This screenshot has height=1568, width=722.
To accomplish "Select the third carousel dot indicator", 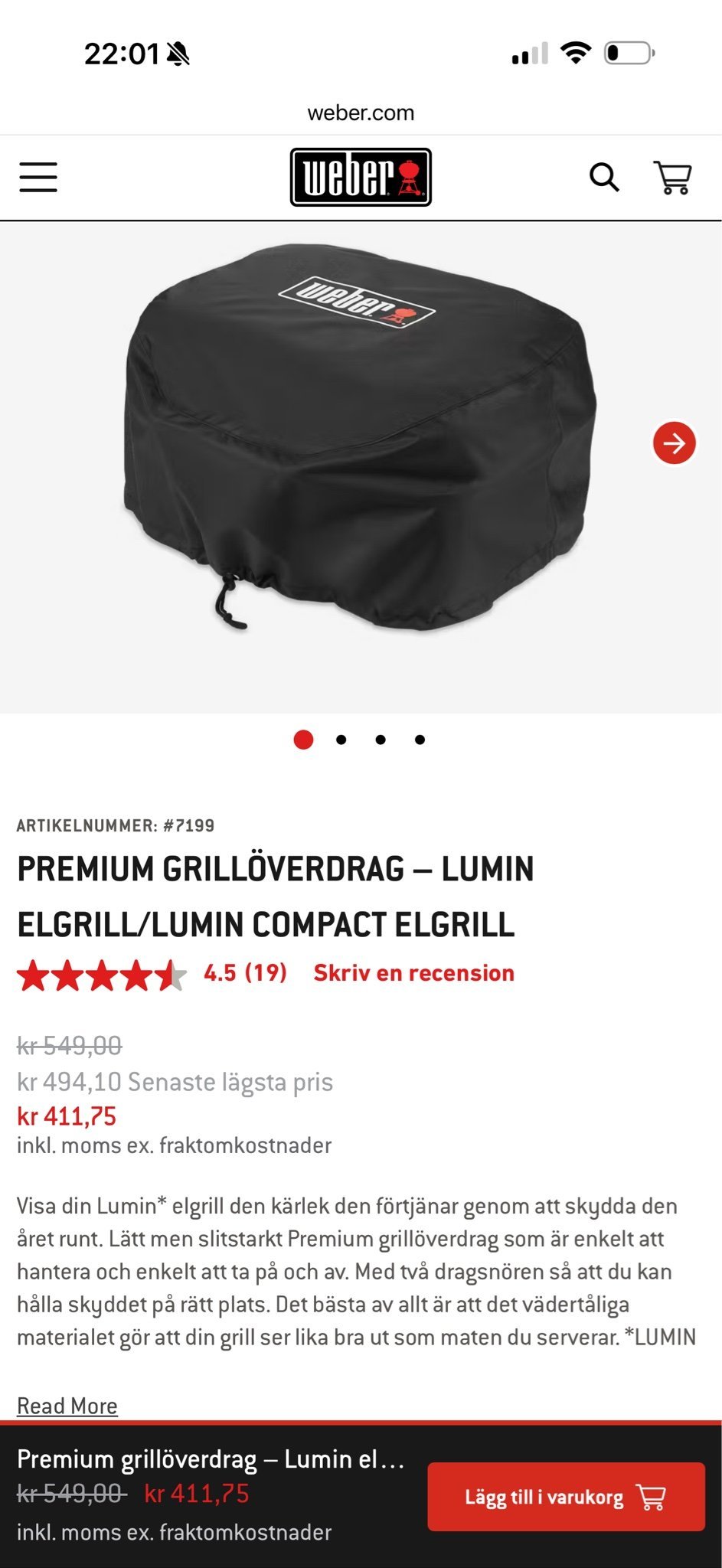I will (x=380, y=740).
